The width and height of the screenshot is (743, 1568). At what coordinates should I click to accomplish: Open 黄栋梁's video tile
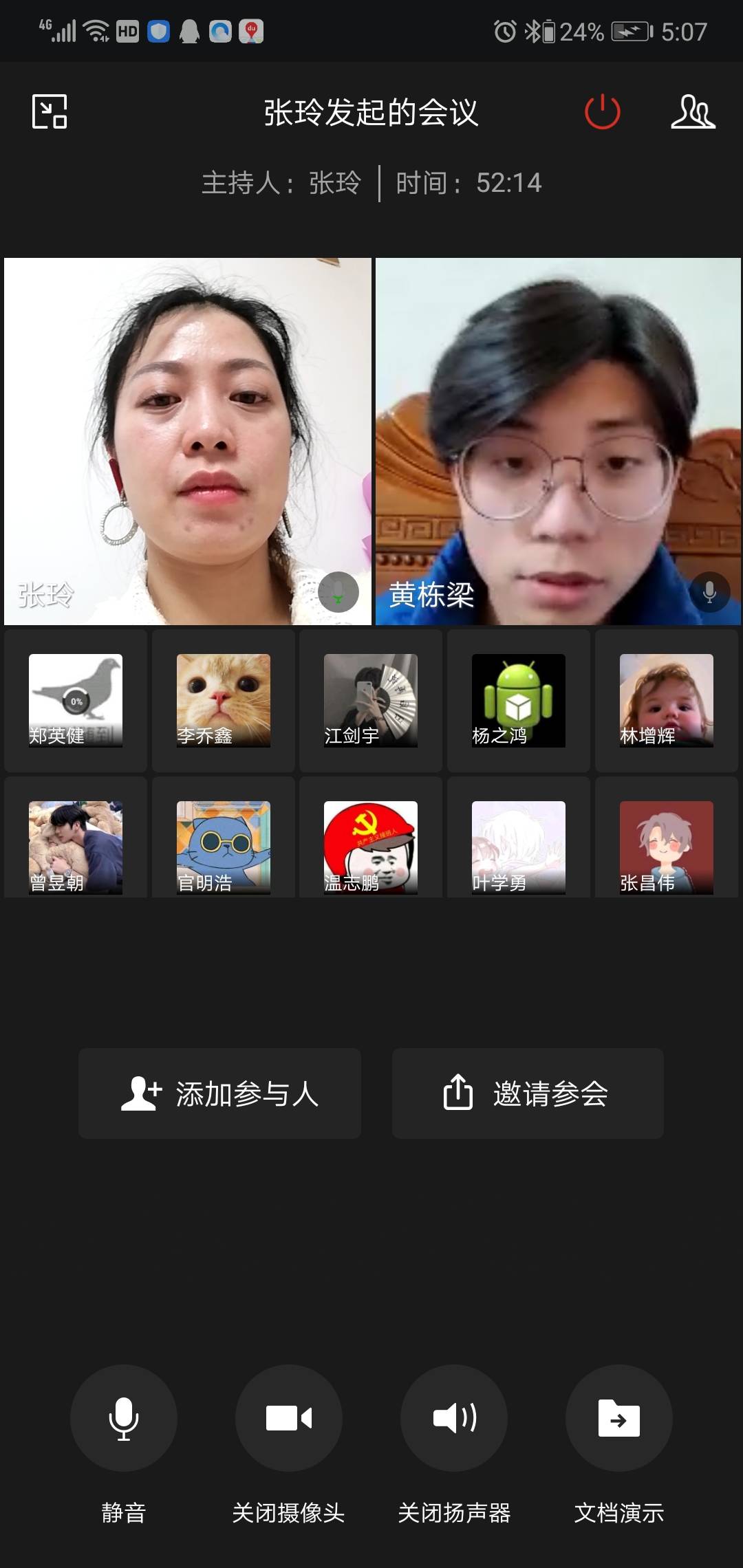pos(558,441)
